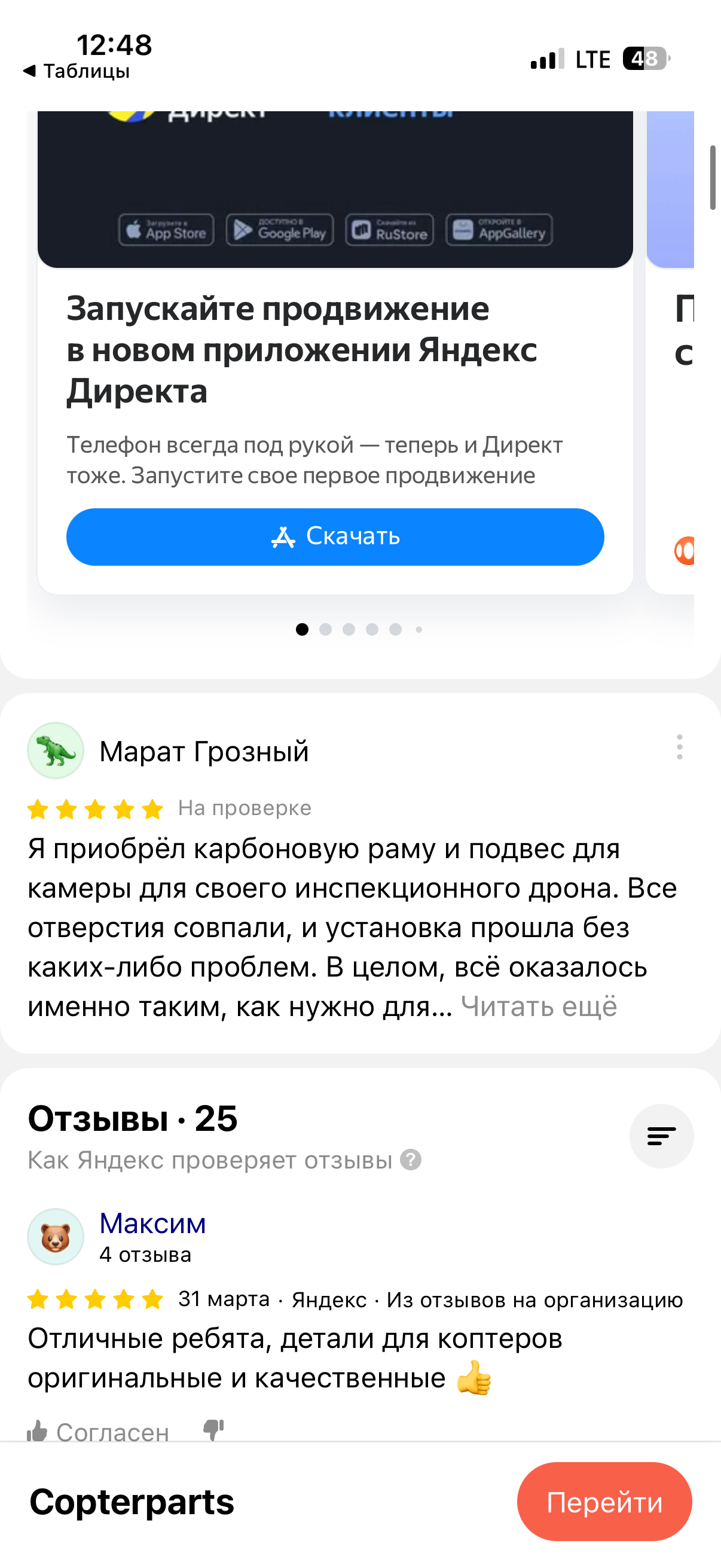Tap Перейти to visit Copterparts
The image size is (721, 1568).
point(604,1502)
